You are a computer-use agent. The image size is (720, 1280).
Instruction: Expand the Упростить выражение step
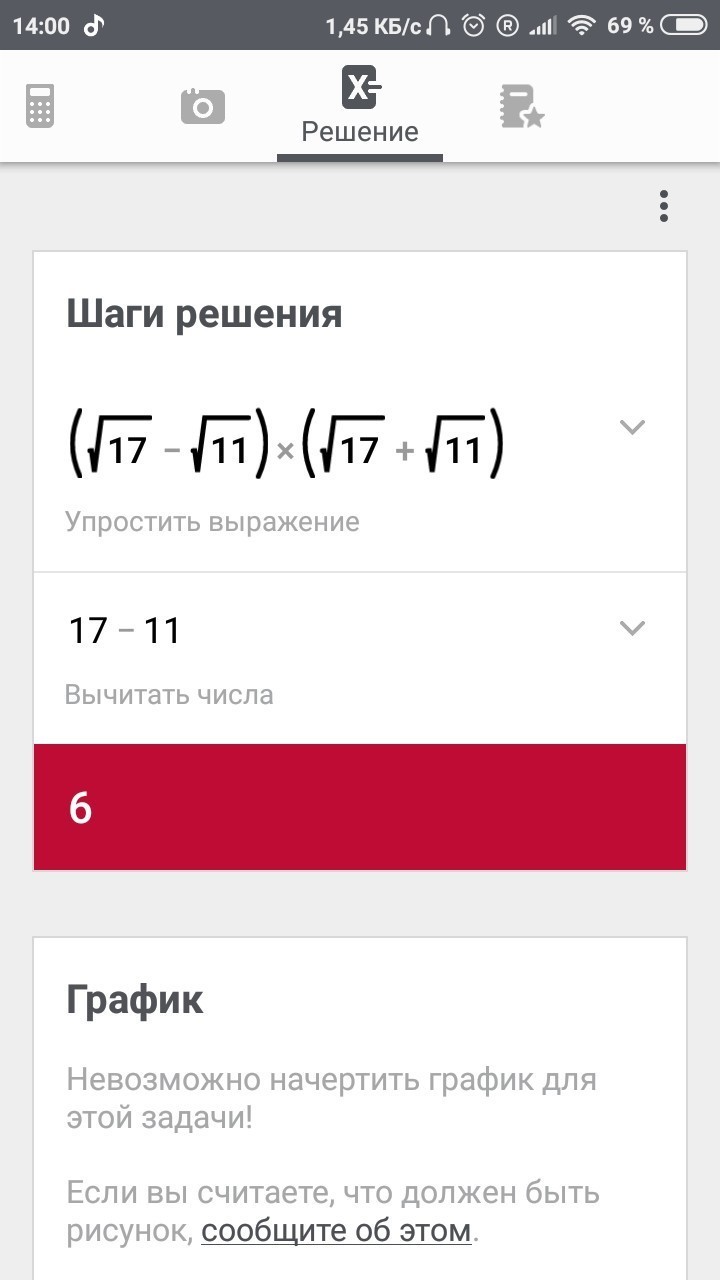tap(632, 428)
